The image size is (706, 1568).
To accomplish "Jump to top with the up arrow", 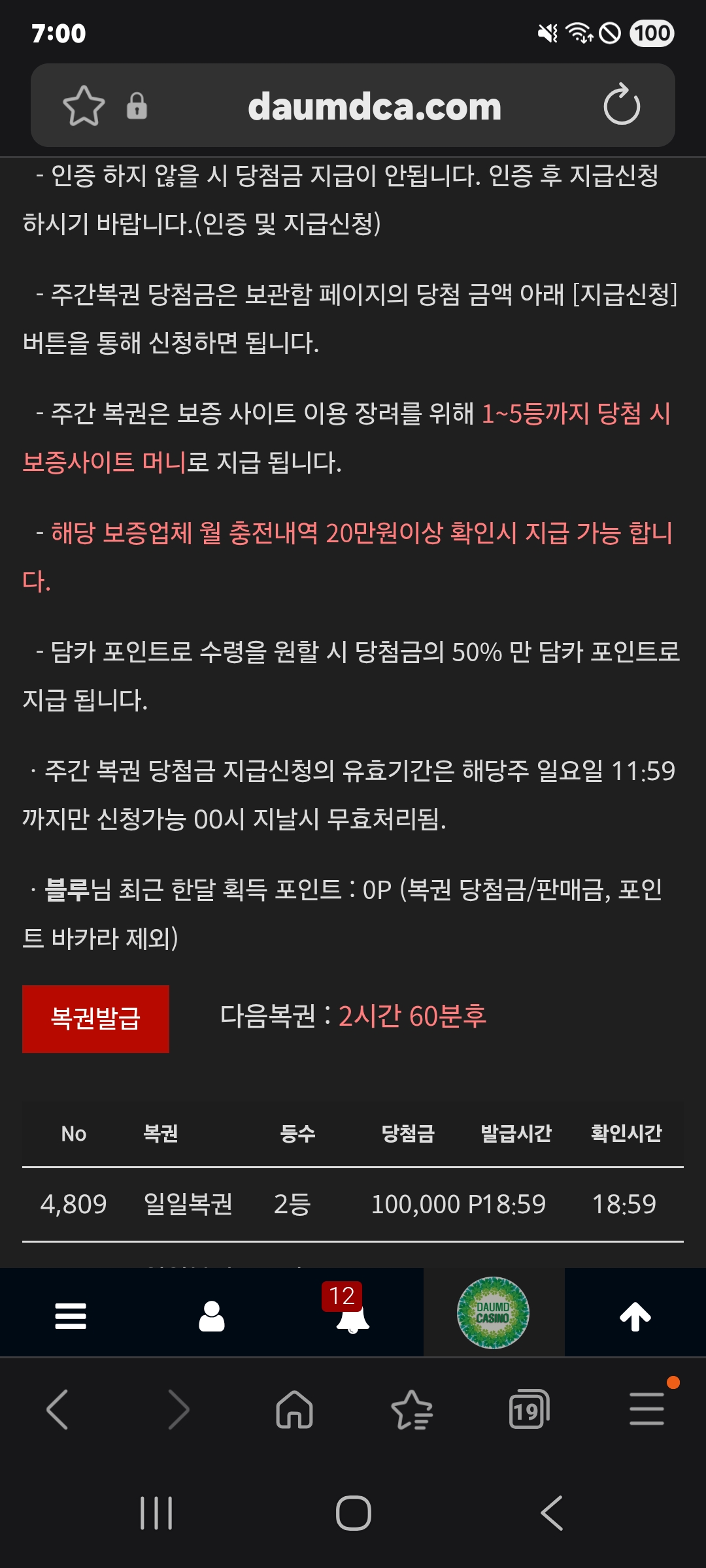I will pos(635,1316).
